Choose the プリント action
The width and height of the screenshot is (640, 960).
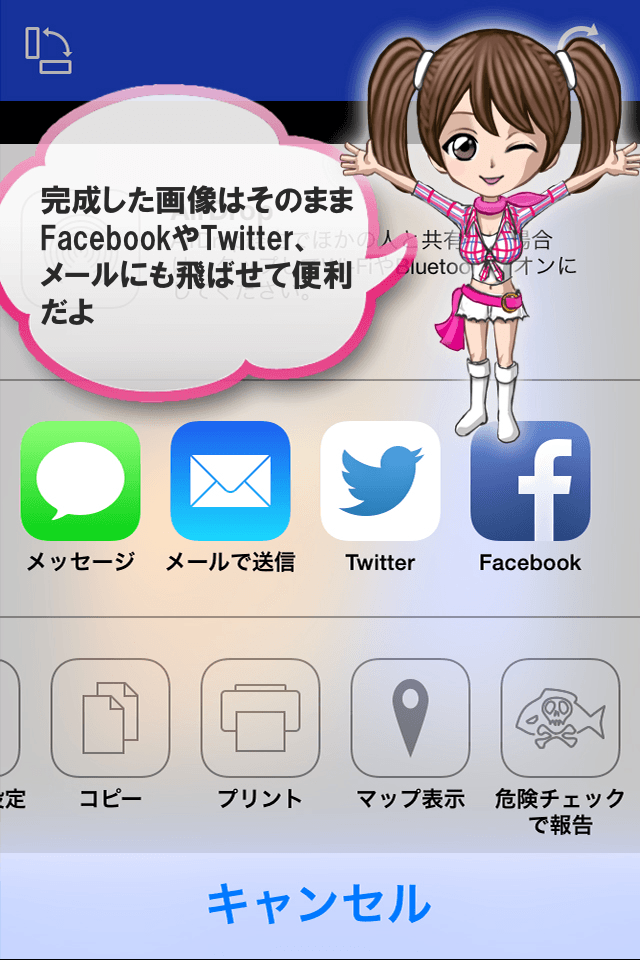coord(260,719)
